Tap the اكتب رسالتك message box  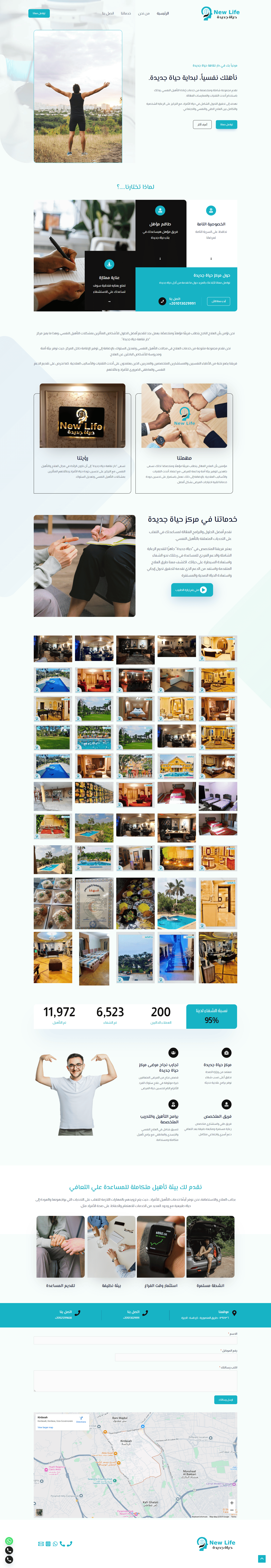pos(135,1381)
